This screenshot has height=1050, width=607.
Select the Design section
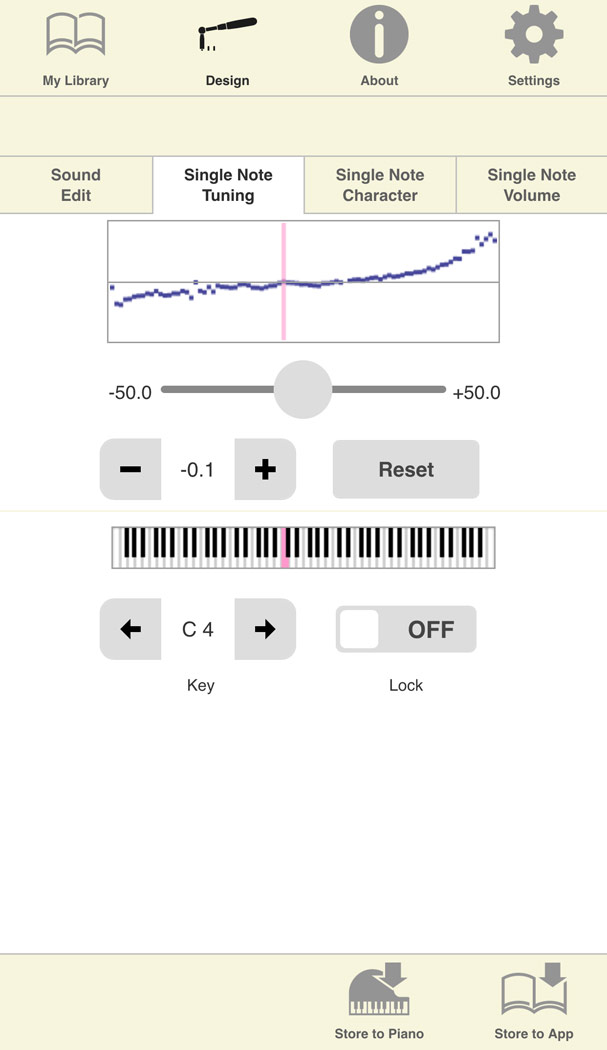point(227,49)
